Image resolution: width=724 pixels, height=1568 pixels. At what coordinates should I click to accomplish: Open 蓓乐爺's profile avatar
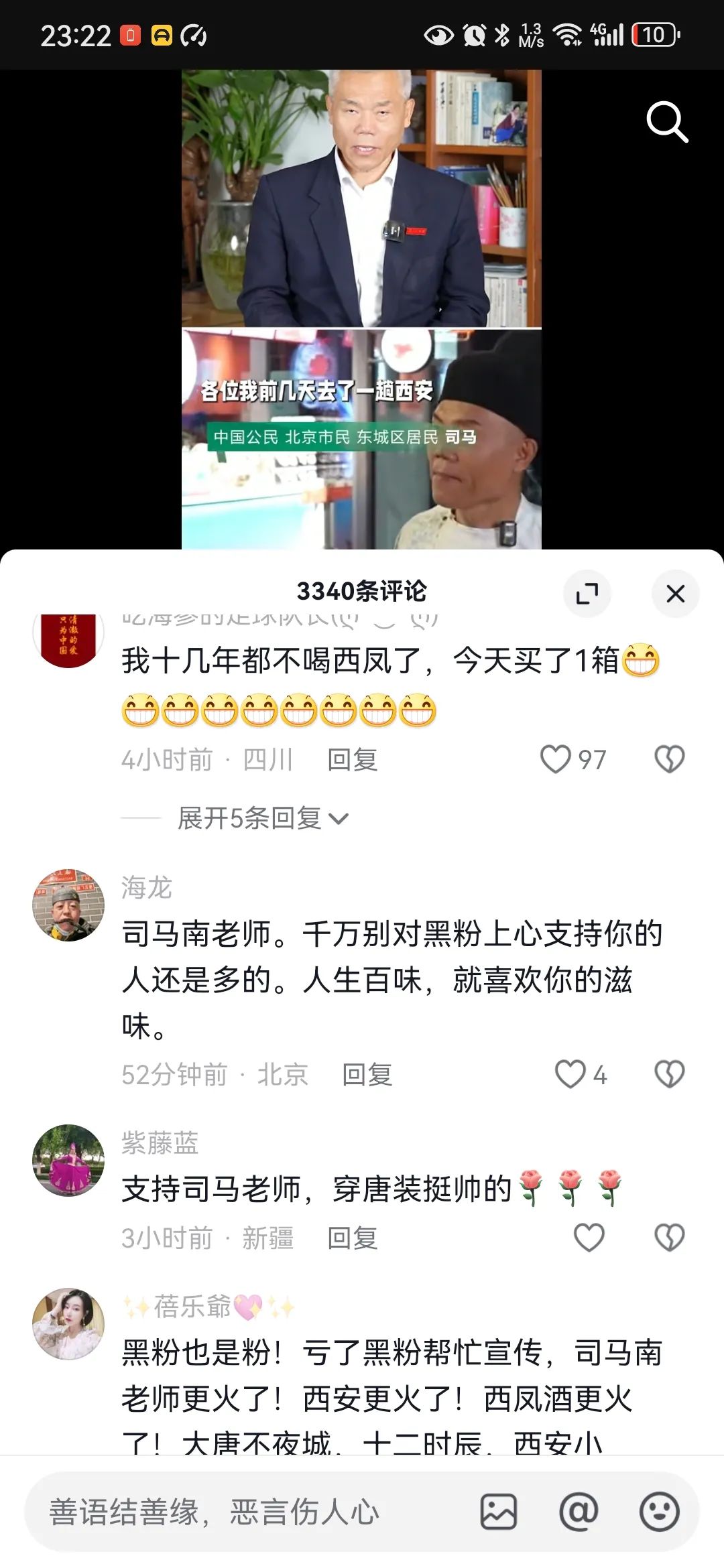coord(68,1323)
